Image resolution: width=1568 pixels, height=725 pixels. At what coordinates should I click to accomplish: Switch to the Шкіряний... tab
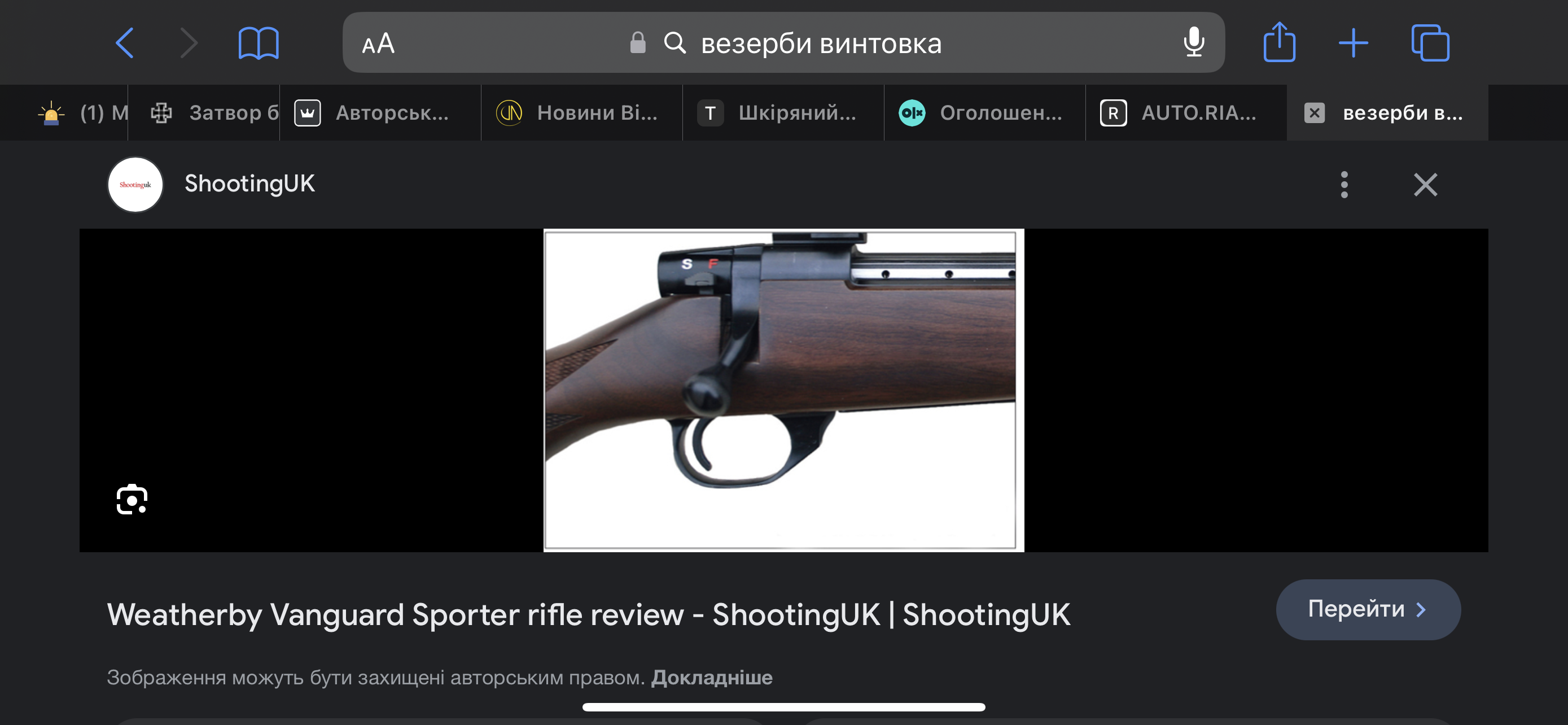[x=783, y=112]
